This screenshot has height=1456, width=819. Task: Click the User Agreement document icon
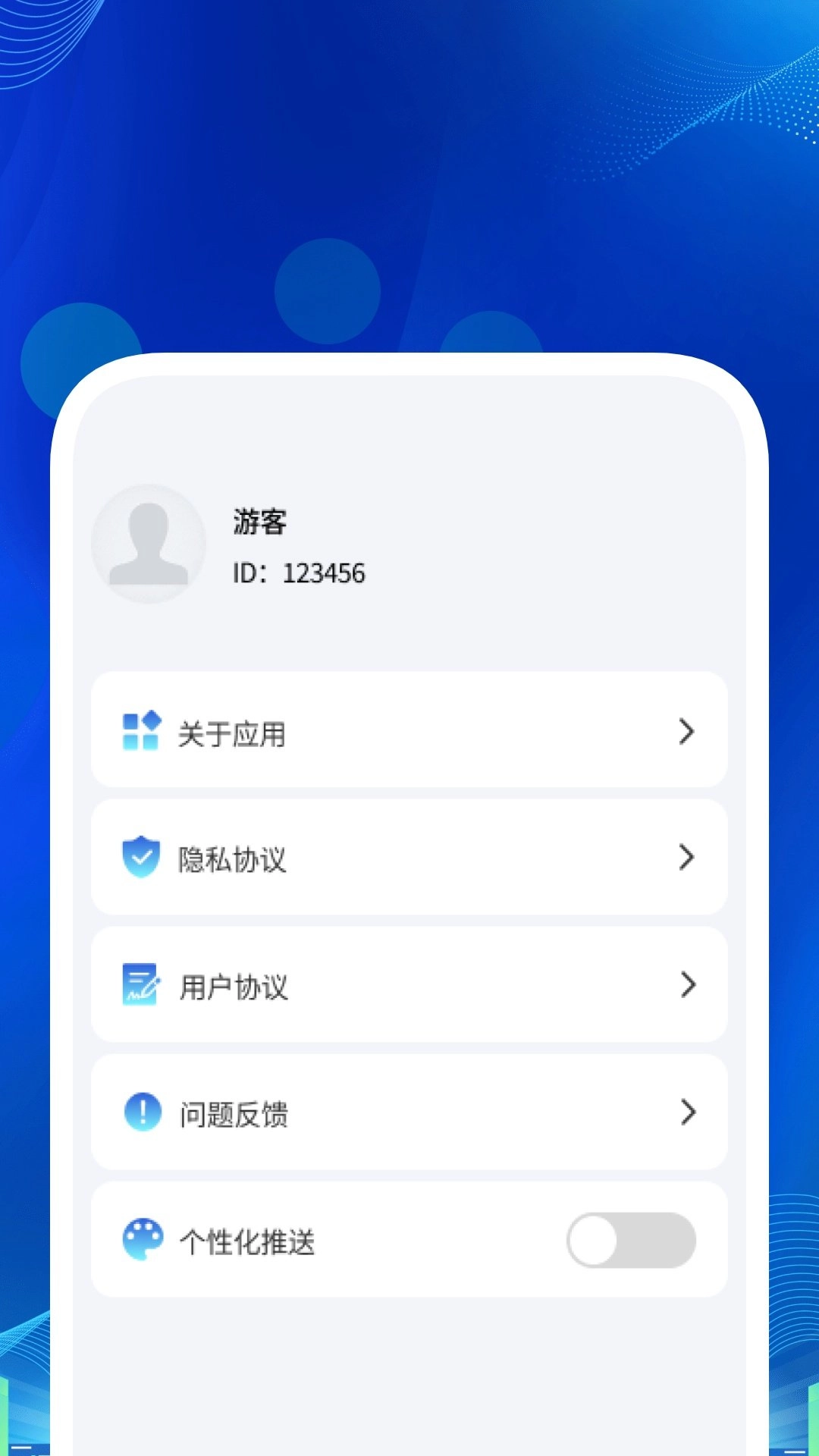(140, 984)
